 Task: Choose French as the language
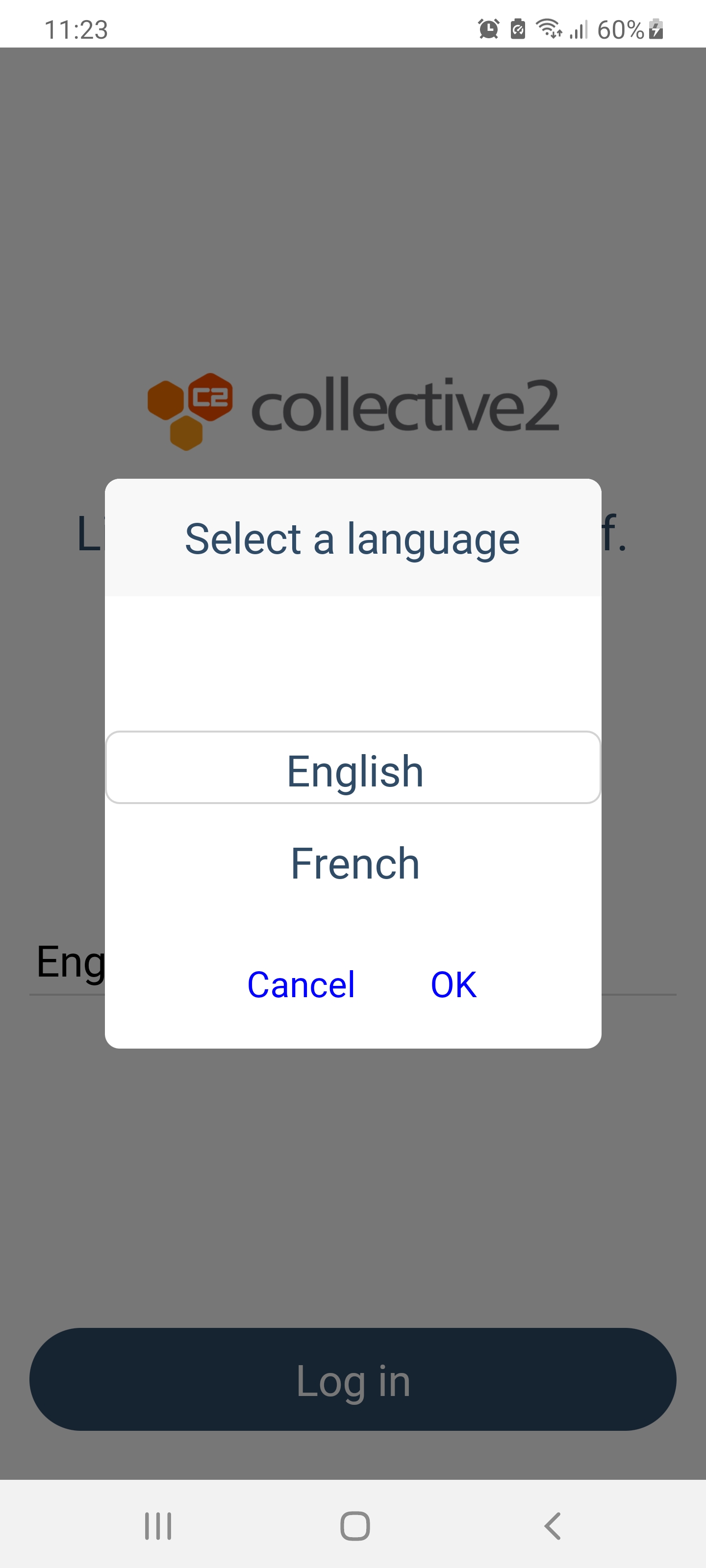point(354,863)
